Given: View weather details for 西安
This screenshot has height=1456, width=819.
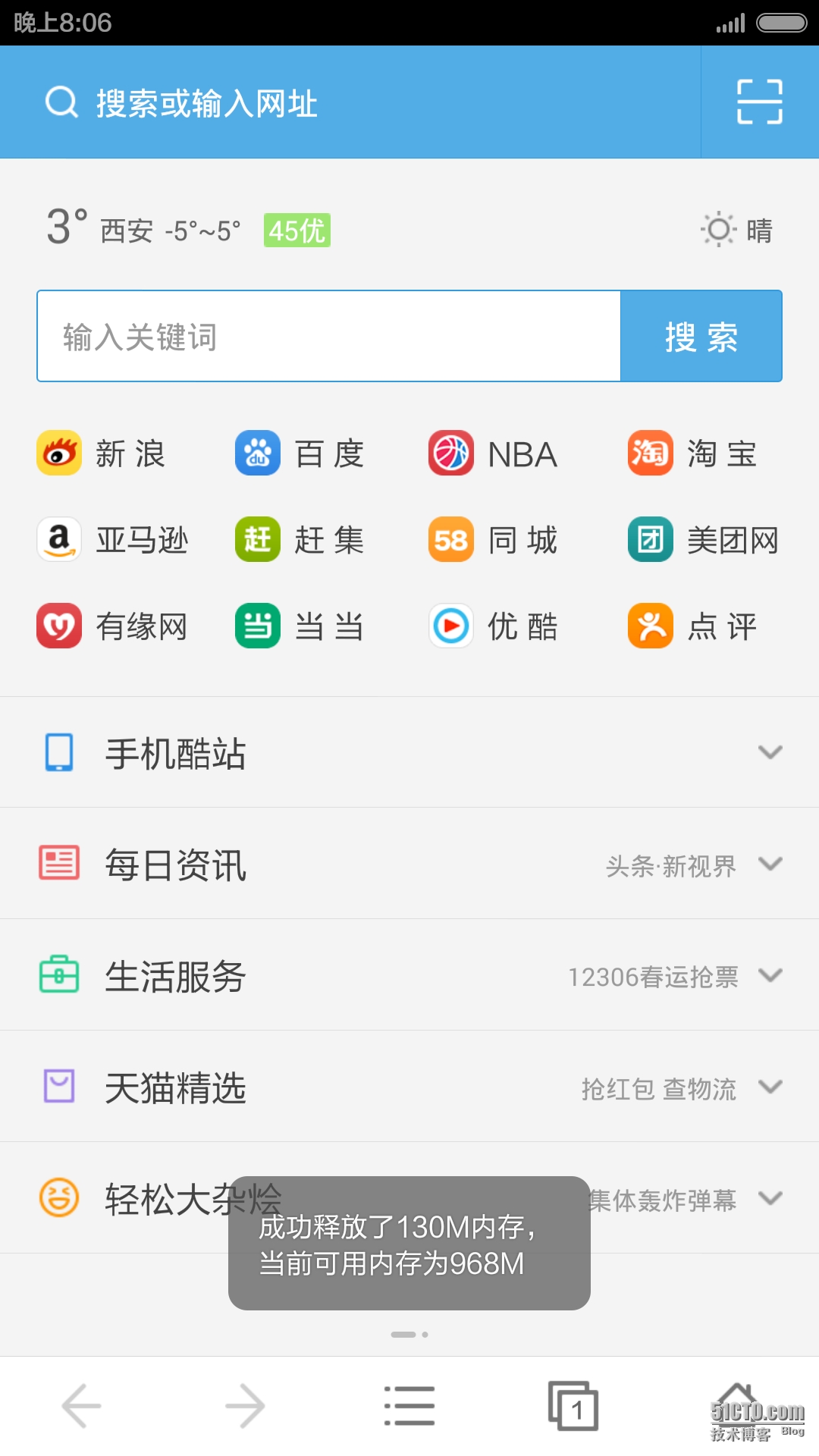Looking at the screenshot, I should click(409, 229).
